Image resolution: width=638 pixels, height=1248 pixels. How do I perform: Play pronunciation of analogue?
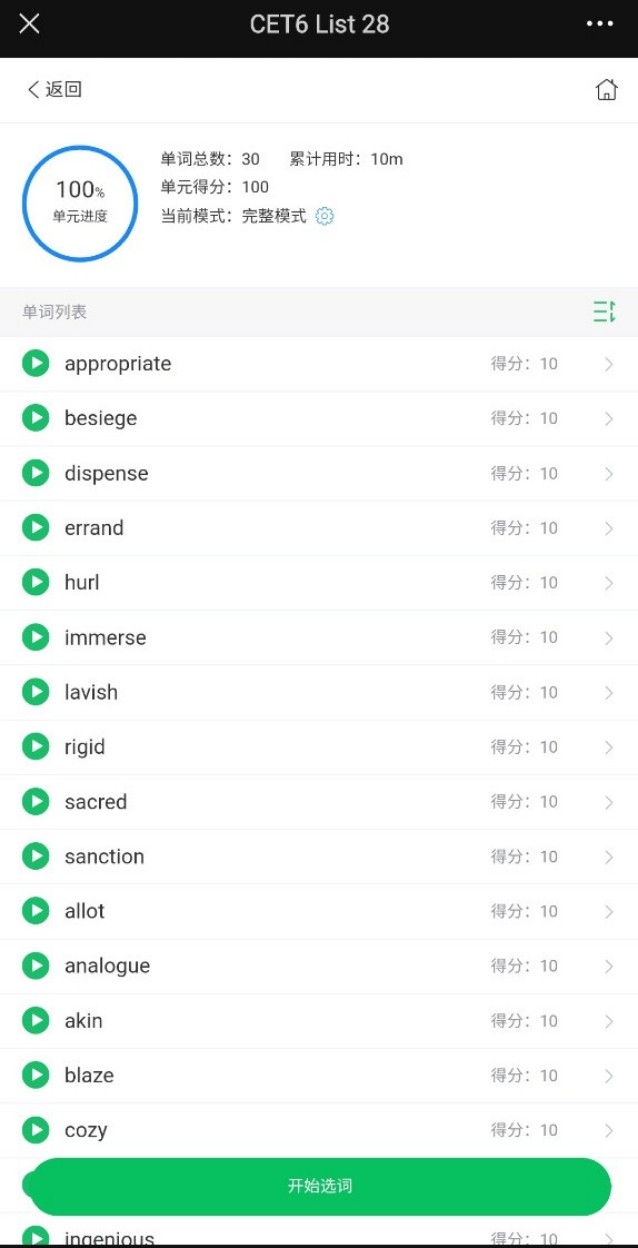click(36, 966)
